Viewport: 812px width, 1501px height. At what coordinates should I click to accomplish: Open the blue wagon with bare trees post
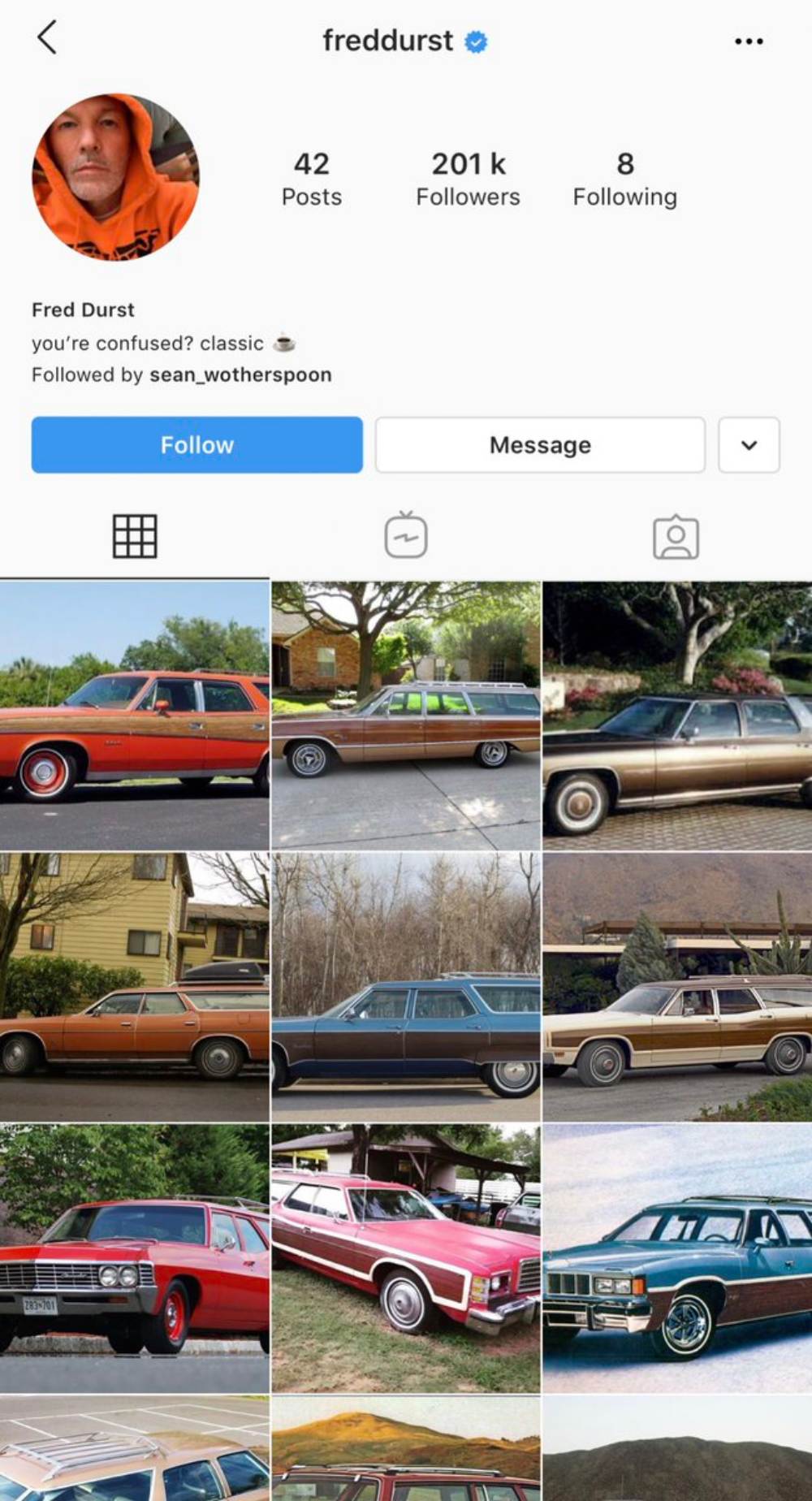click(406, 987)
